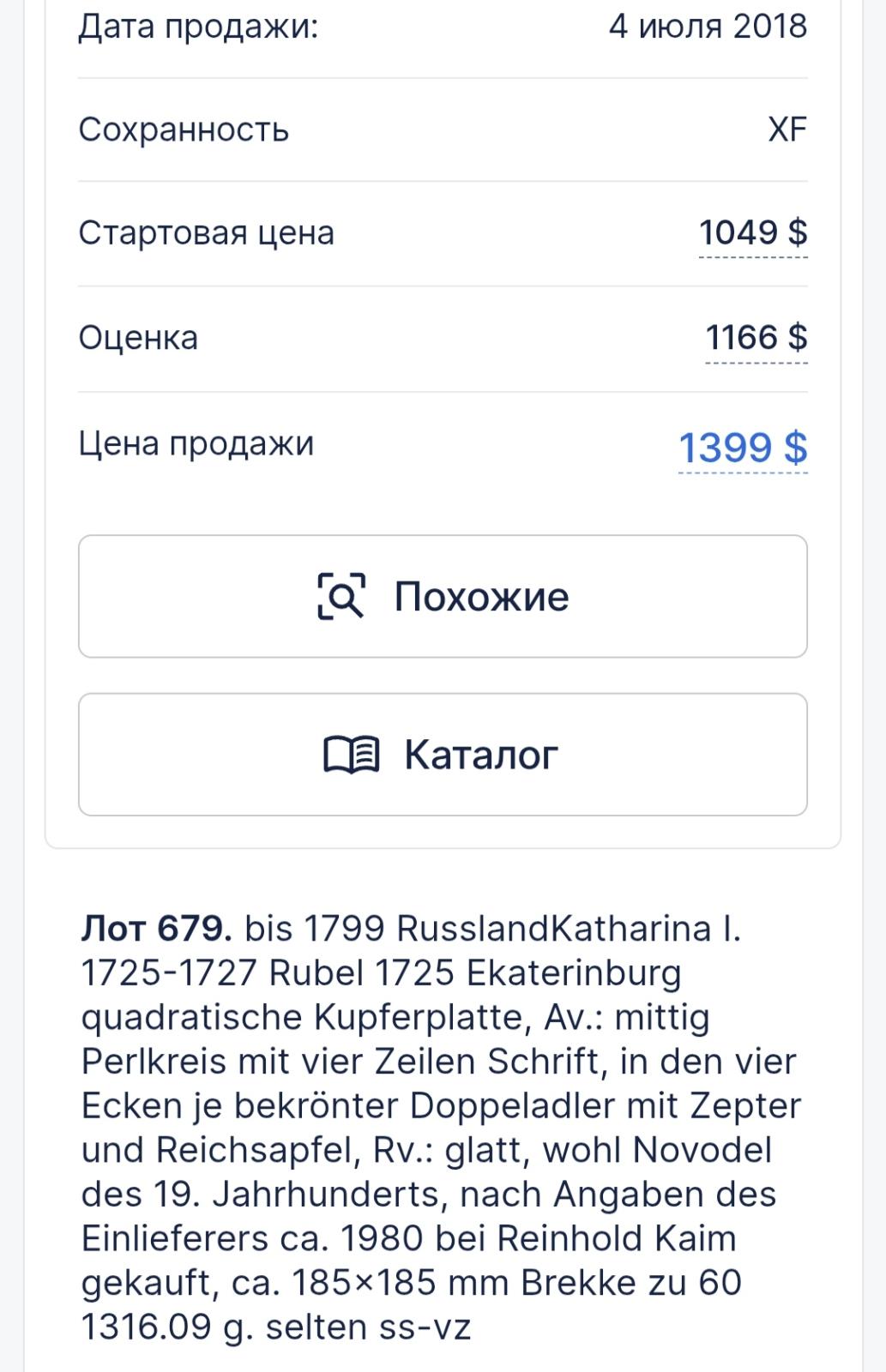Tap the underlined sale price 1399 $
886x1372 pixels.
[x=743, y=448]
